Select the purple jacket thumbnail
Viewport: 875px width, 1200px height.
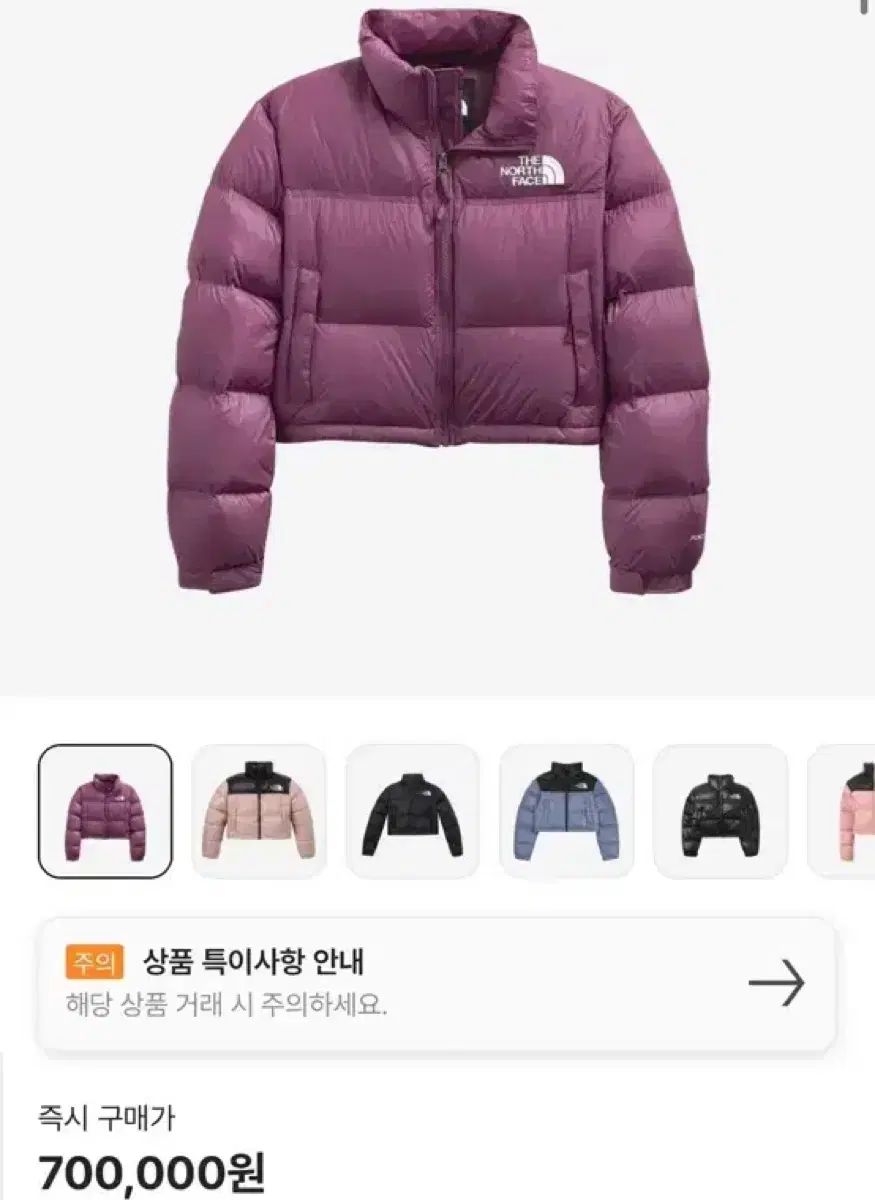(x=105, y=811)
